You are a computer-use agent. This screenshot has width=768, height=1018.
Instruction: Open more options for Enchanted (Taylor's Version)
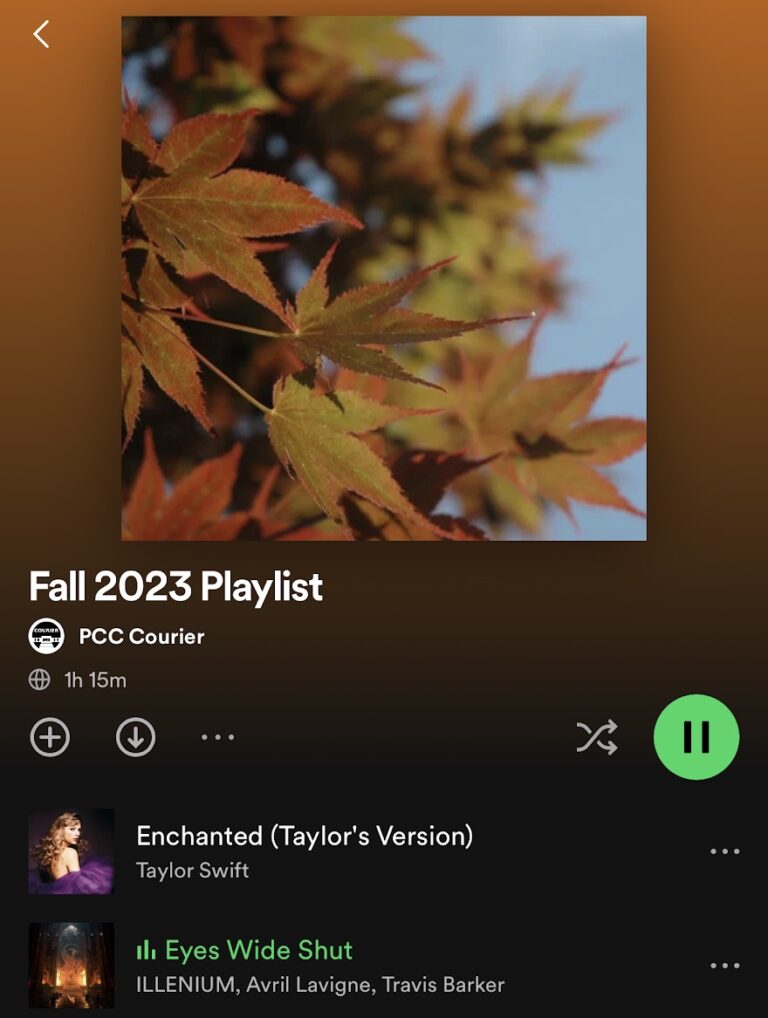(x=725, y=852)
